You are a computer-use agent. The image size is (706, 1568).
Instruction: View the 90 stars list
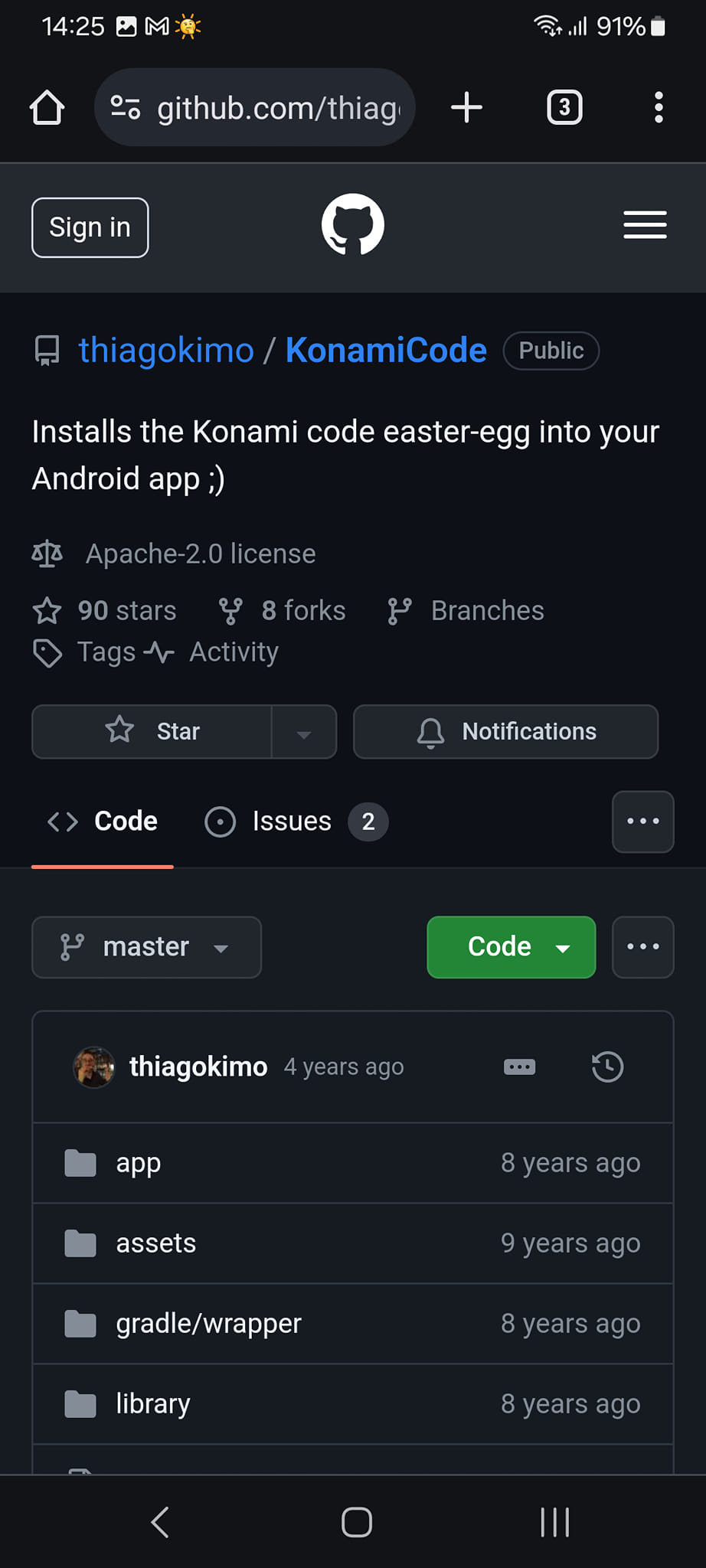[x=126, y=611]
